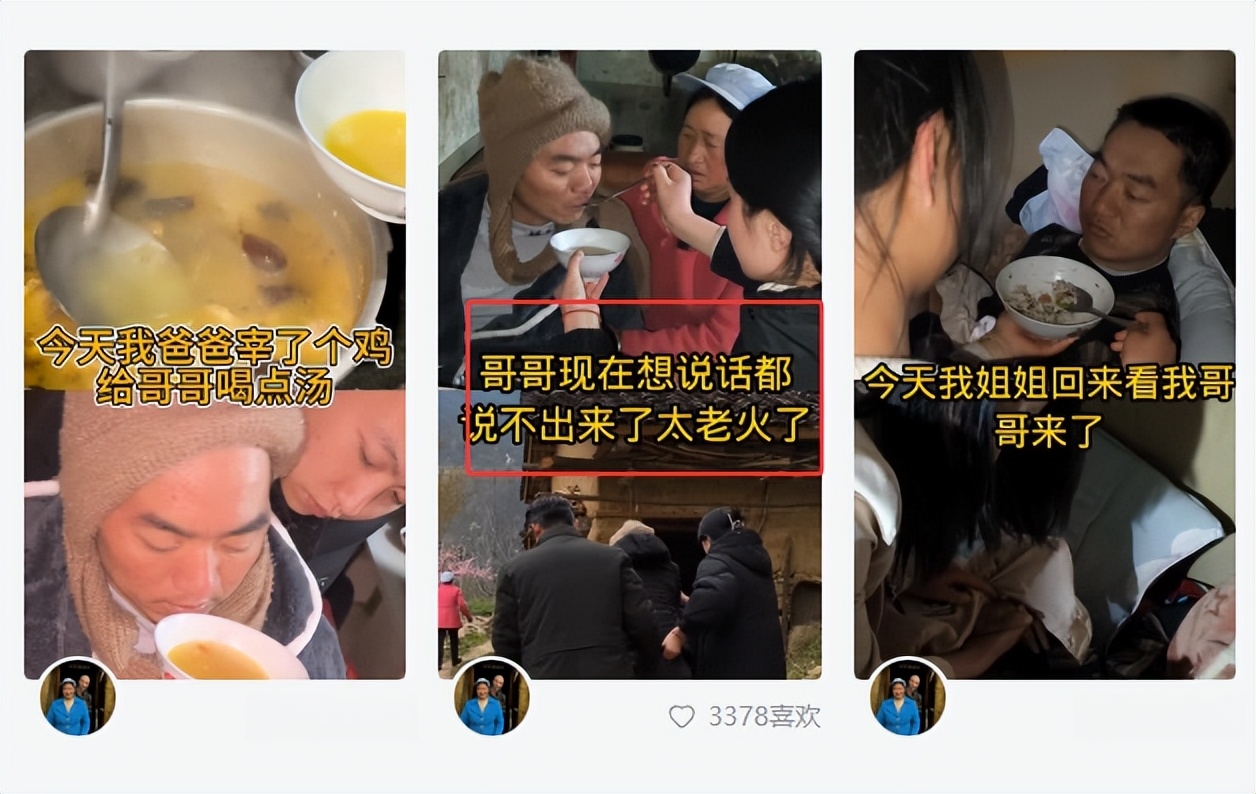Open author avatar under the chicken soup video
Viewport: 1256px width, 794px height.
(77, 696)
